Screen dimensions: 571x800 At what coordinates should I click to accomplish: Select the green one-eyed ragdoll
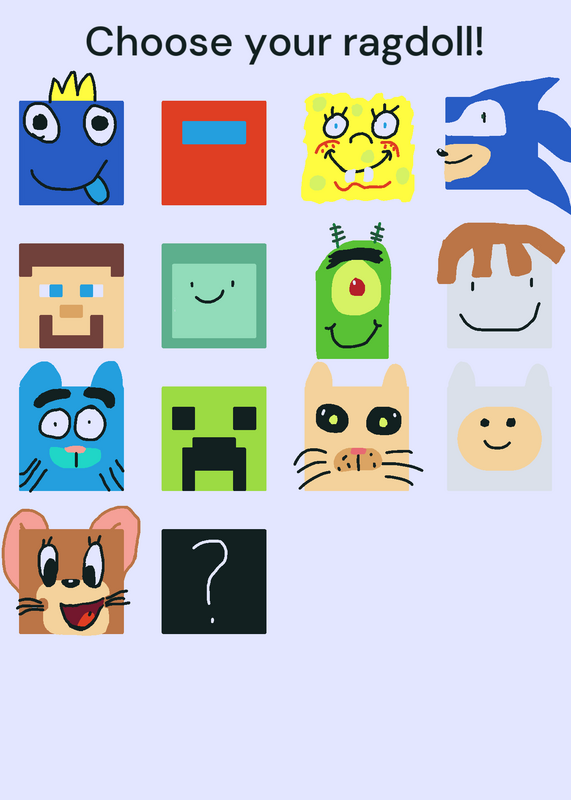354,291
